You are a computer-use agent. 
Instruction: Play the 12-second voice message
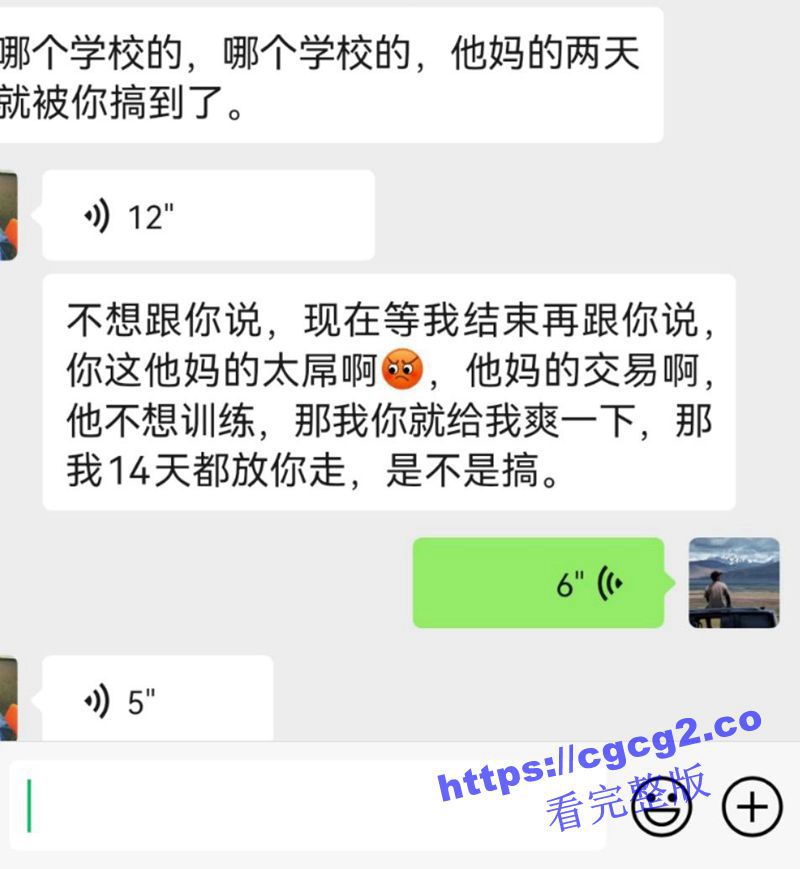click(208, 215)
